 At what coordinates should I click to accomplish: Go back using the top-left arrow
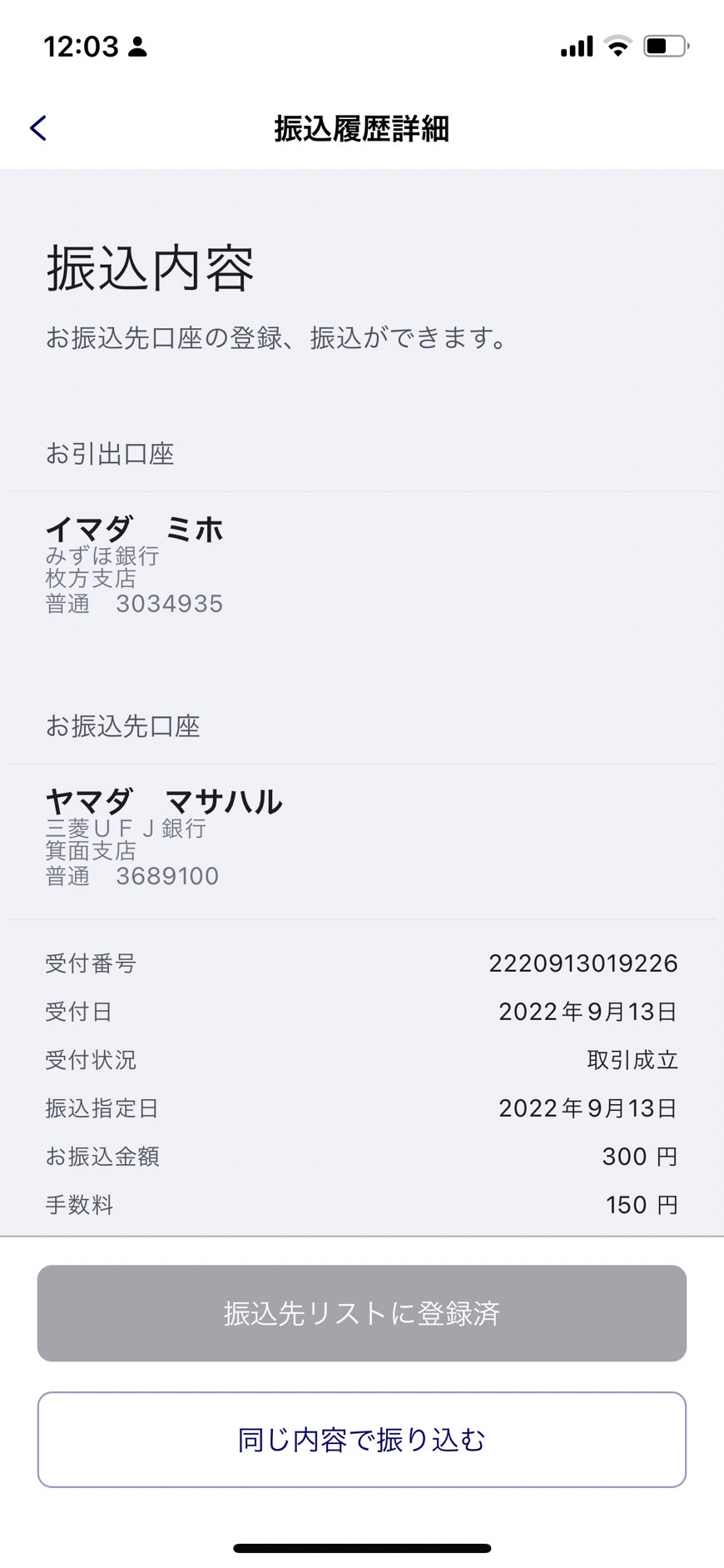coord(38,128)
